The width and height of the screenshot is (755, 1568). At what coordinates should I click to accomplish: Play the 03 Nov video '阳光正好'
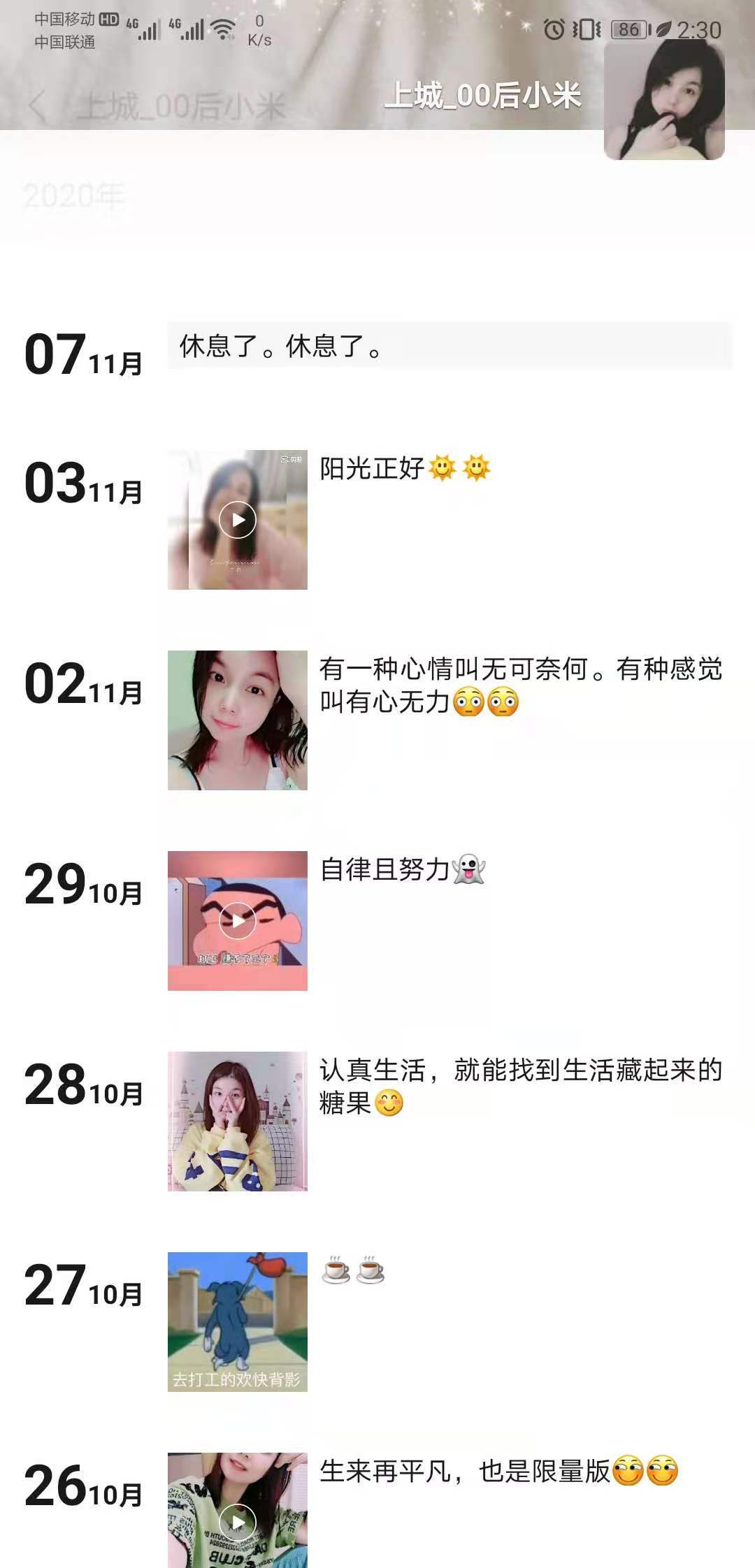coord(238,520)
